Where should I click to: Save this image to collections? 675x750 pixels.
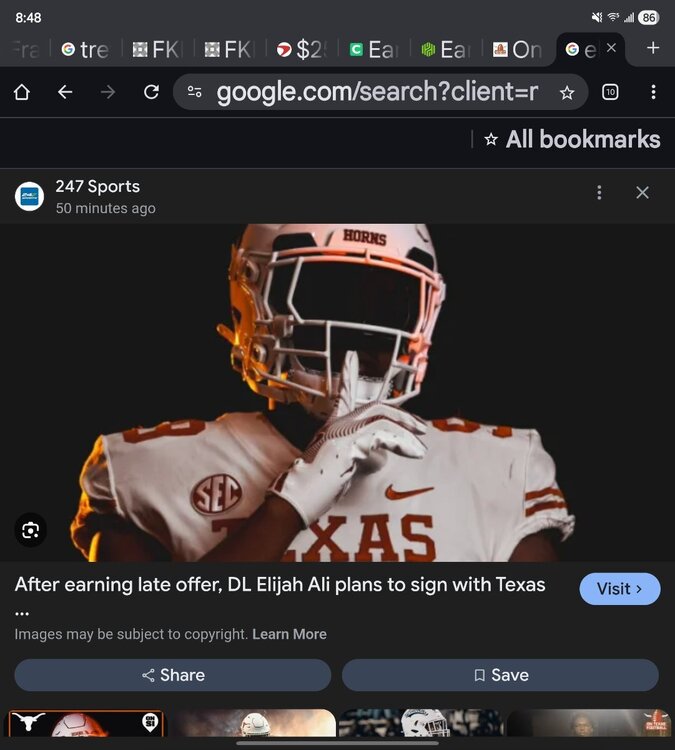point(500,675)
